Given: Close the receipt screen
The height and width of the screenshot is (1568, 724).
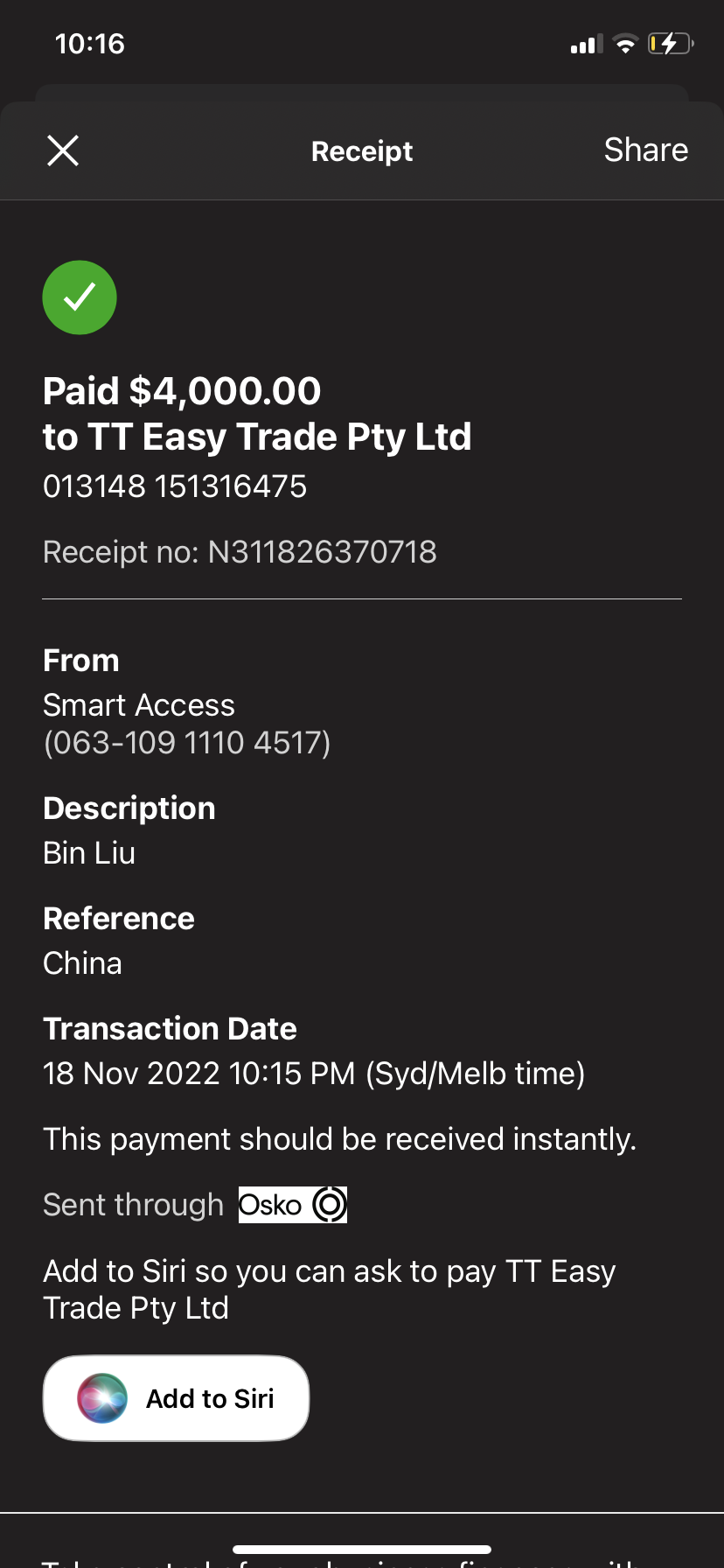Looking at the screenshot, I should (63, 150).
